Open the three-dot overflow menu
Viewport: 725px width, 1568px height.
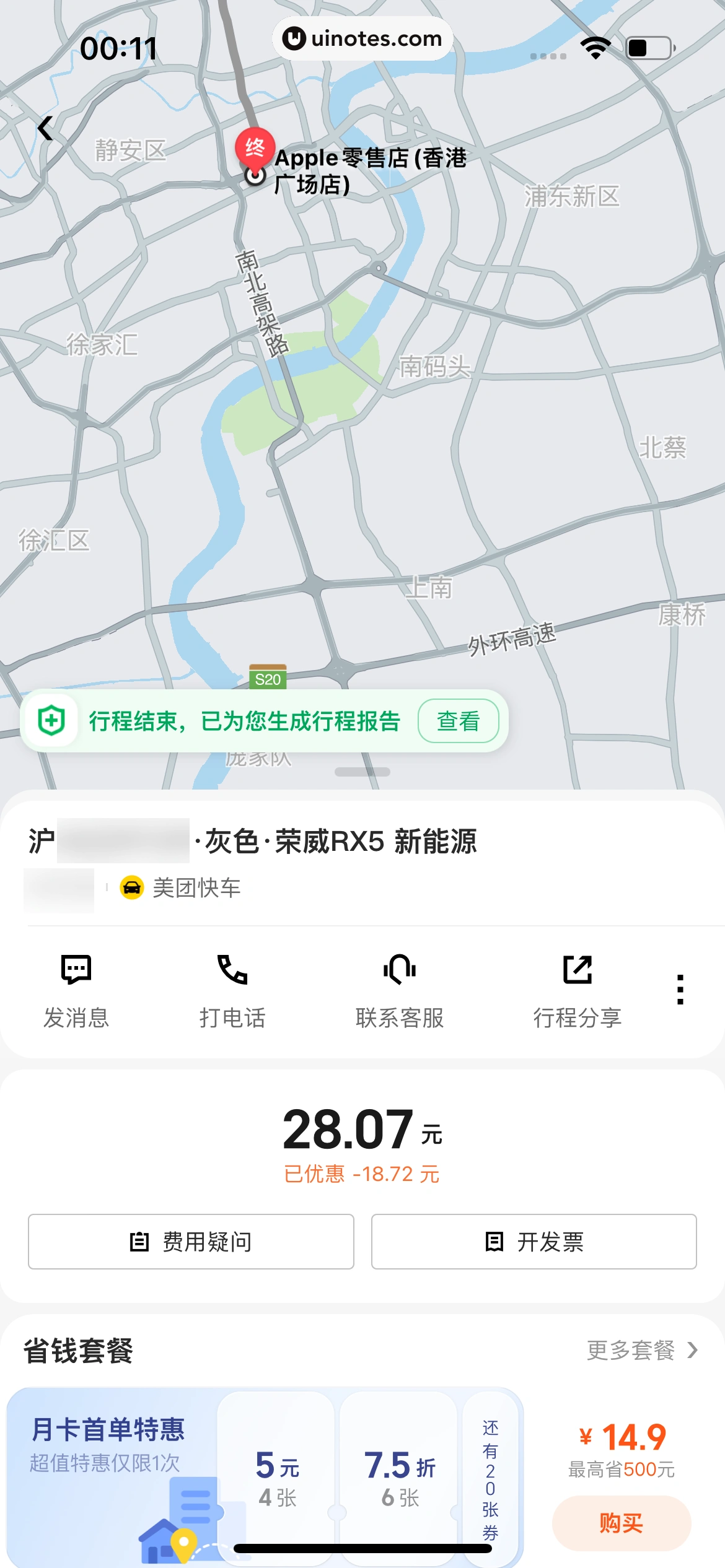680,989
